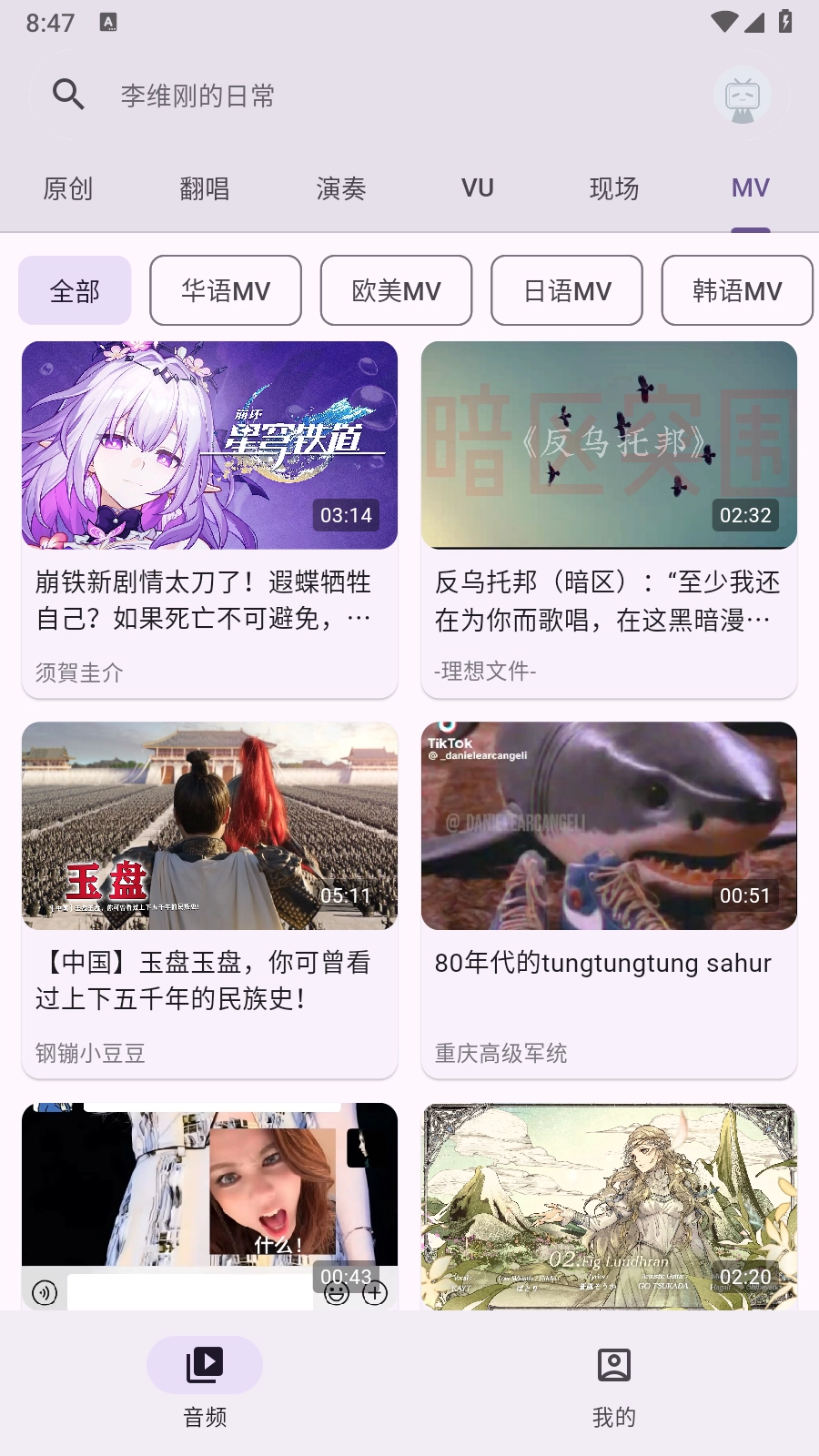This screenshot has height=1456, width=819.
Task: Open the 玉盘 video thumbnail
Action: pos(209,826)
